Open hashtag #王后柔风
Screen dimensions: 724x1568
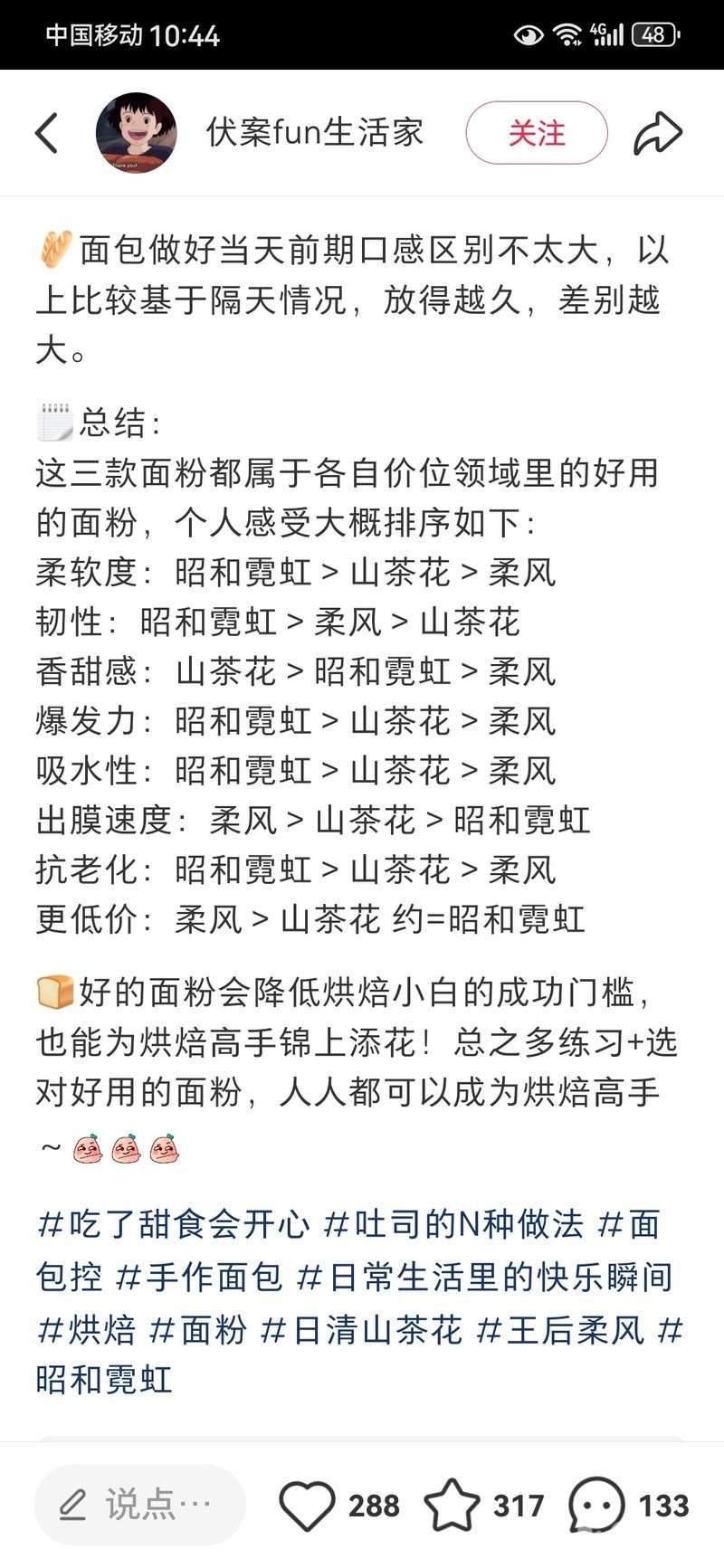point(560,1330)
